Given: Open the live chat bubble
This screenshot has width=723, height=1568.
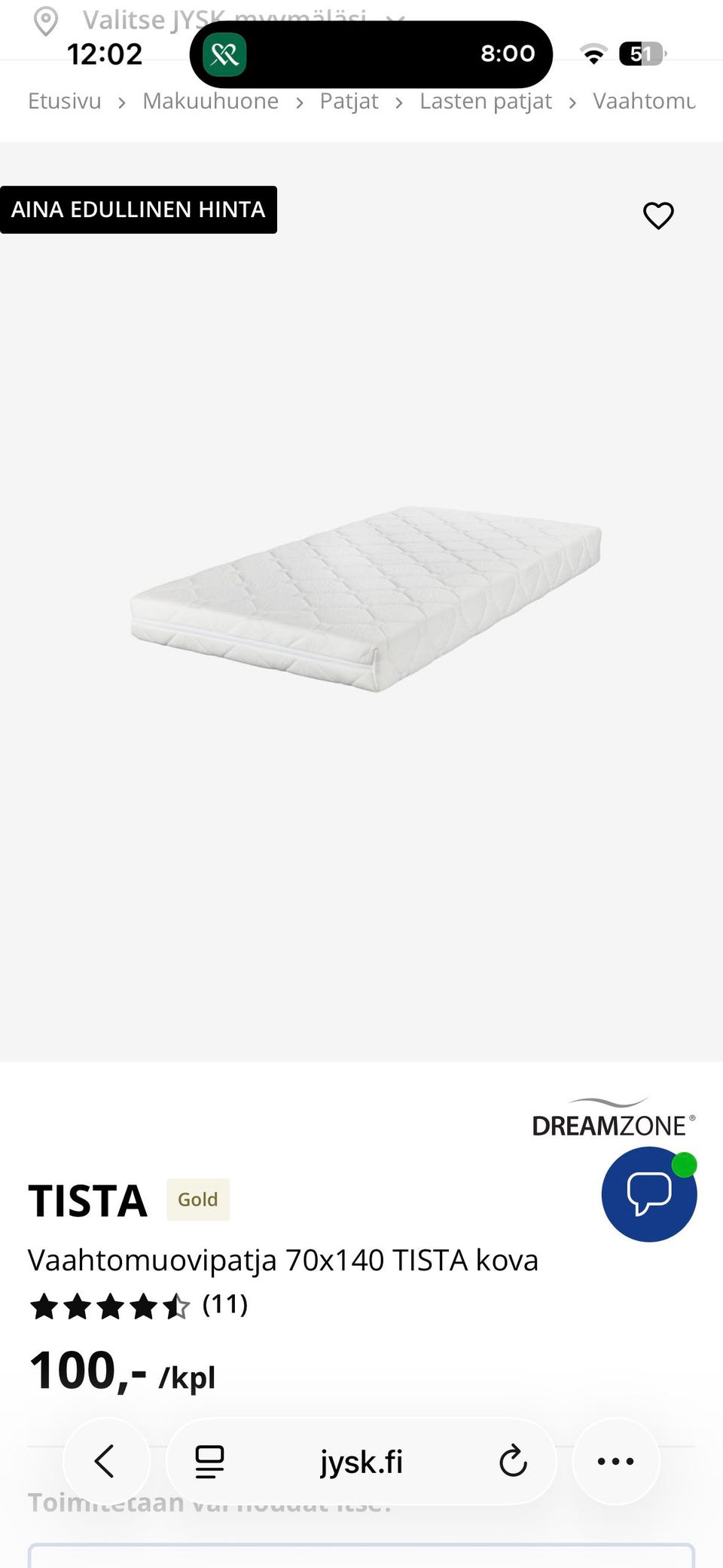Looking at the screenshot, I should click(x=648, y=1194).
